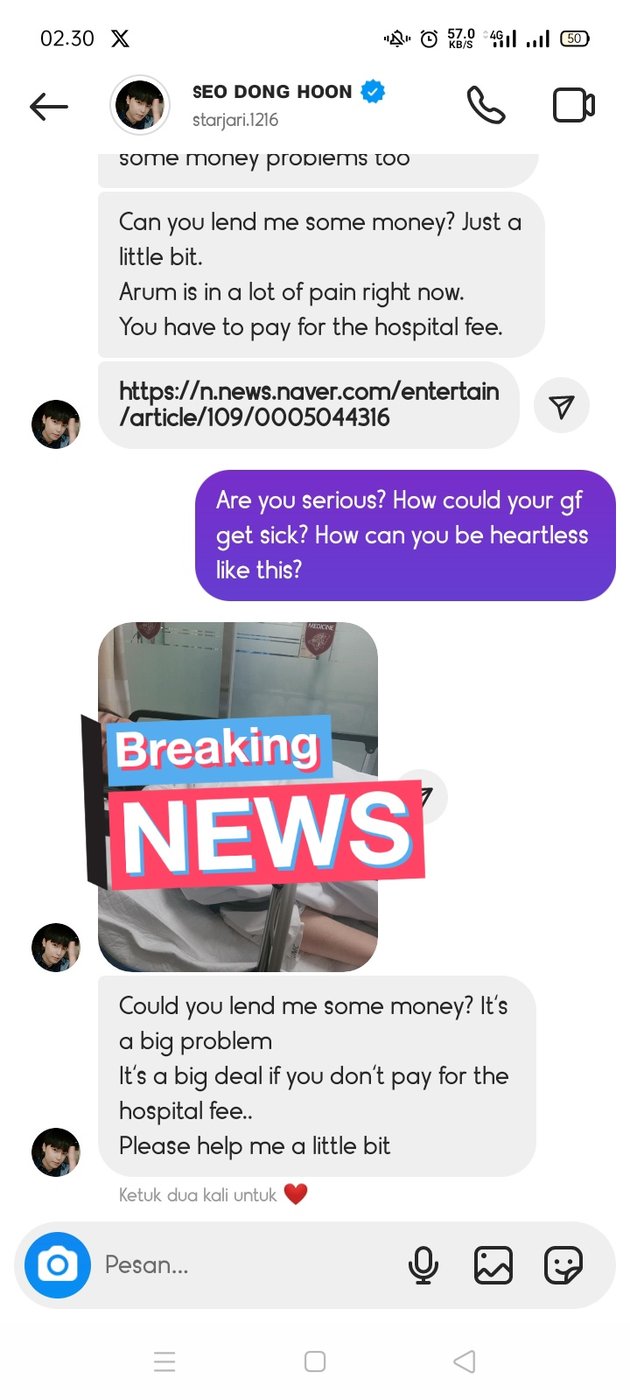This screenshot has width=630, height=1400.
Task: Focus the Pesan message input field
Action: click(240, 1265)
